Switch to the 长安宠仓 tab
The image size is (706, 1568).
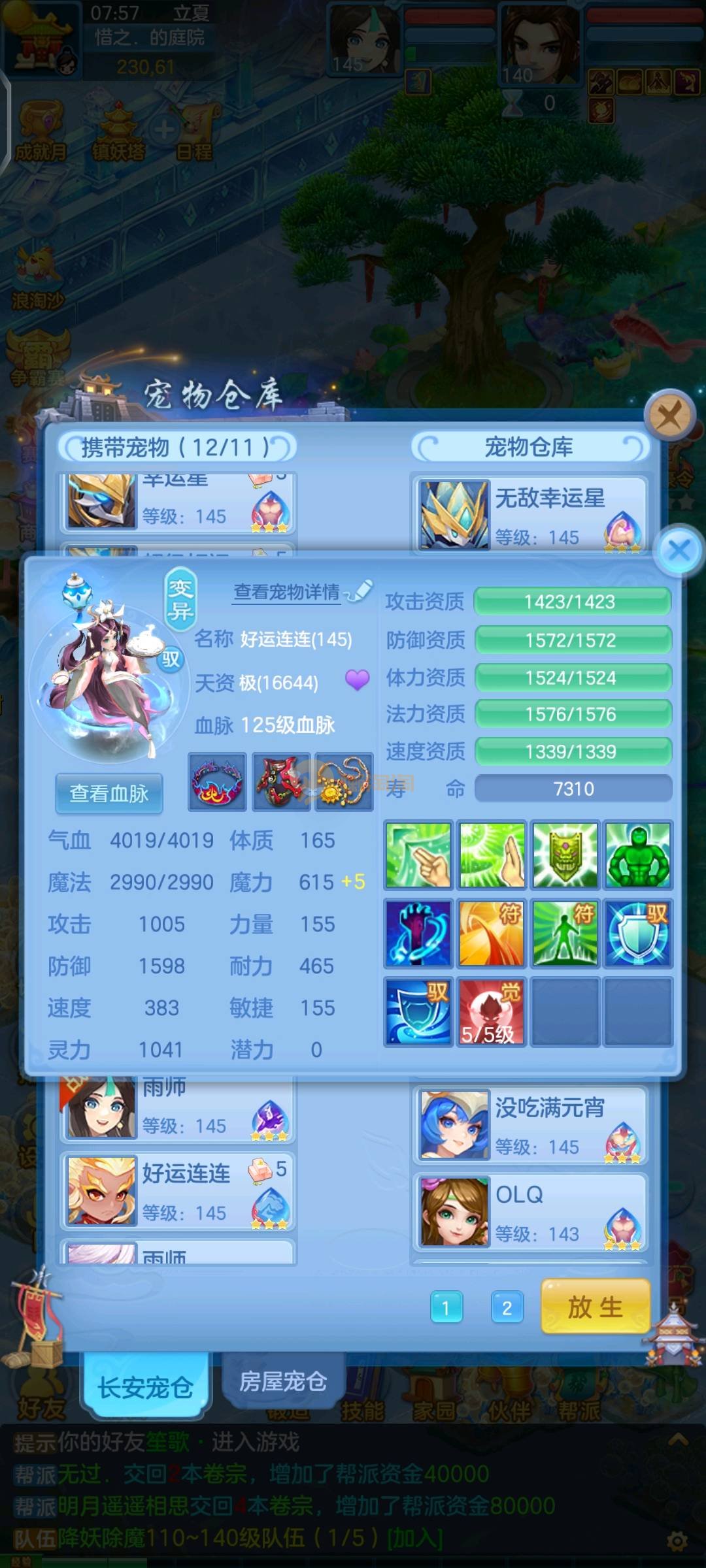tap(145, 1386)
